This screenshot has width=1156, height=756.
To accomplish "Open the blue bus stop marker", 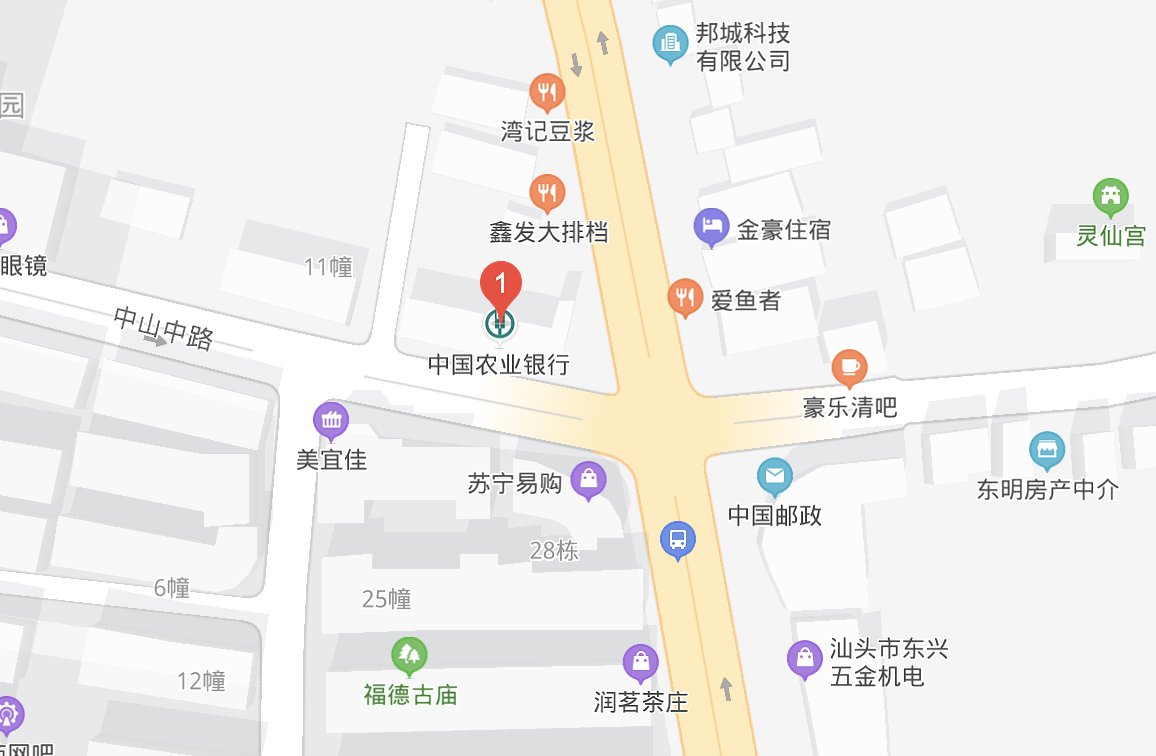I will pyautogui.click(x=678, y=540).
